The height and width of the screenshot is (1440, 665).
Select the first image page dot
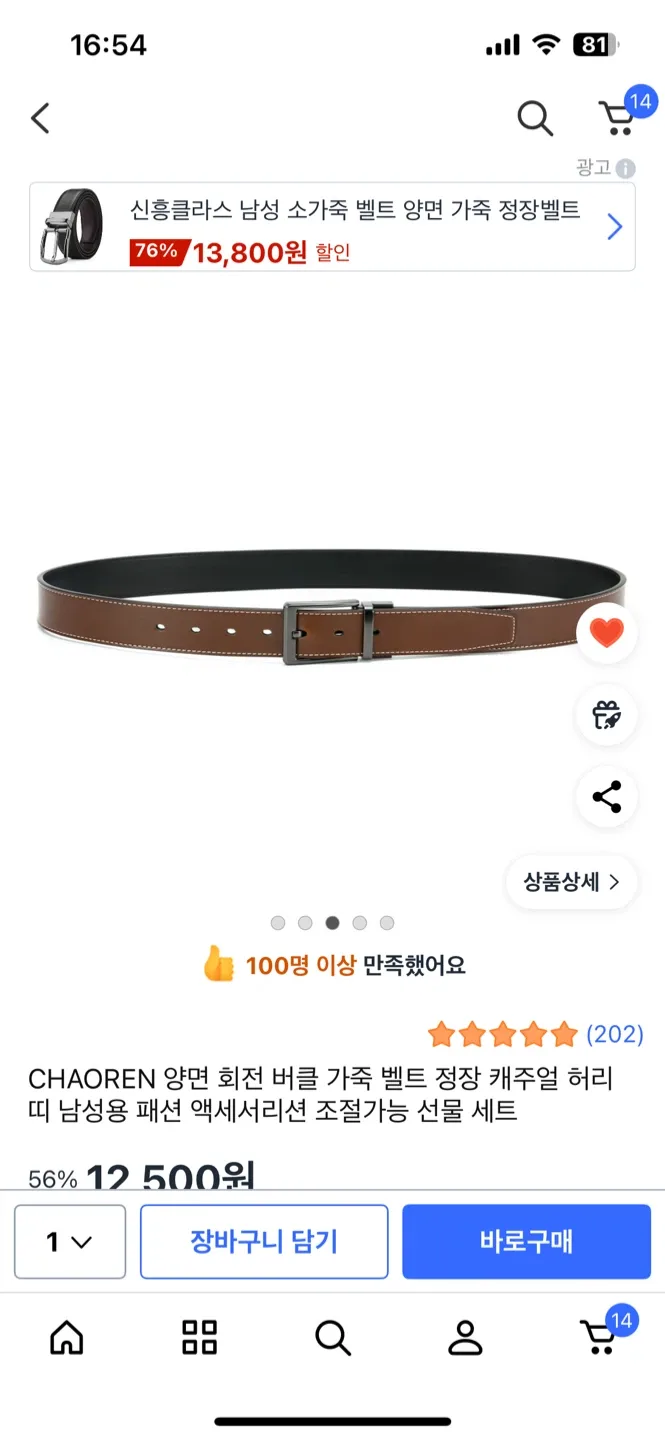point(278,923)
